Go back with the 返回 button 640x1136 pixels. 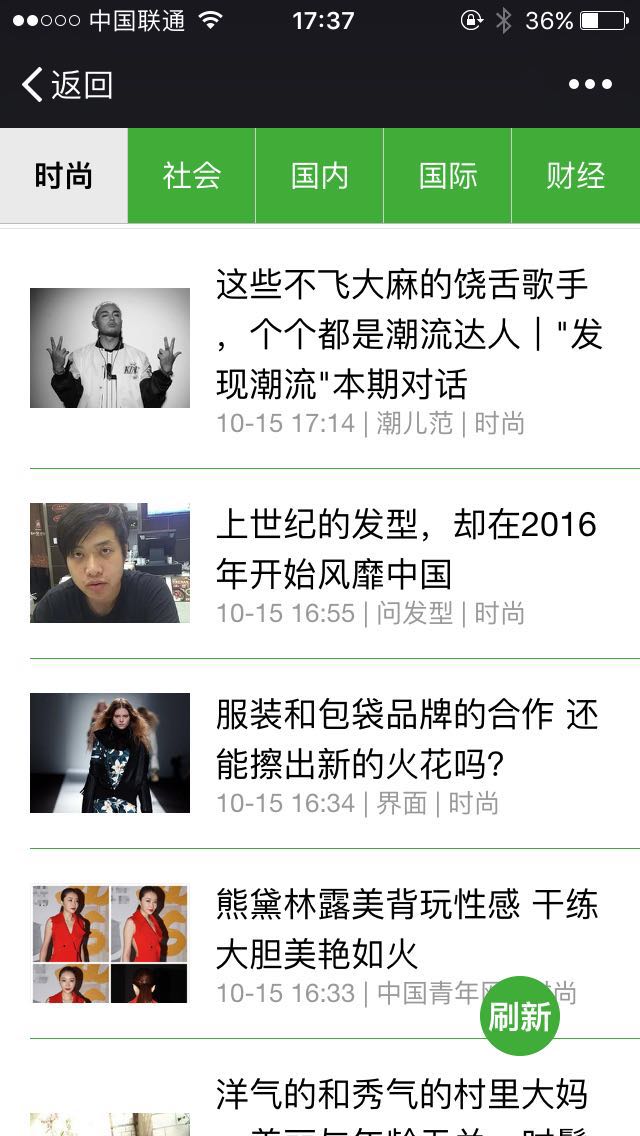[x=67, y=85]
